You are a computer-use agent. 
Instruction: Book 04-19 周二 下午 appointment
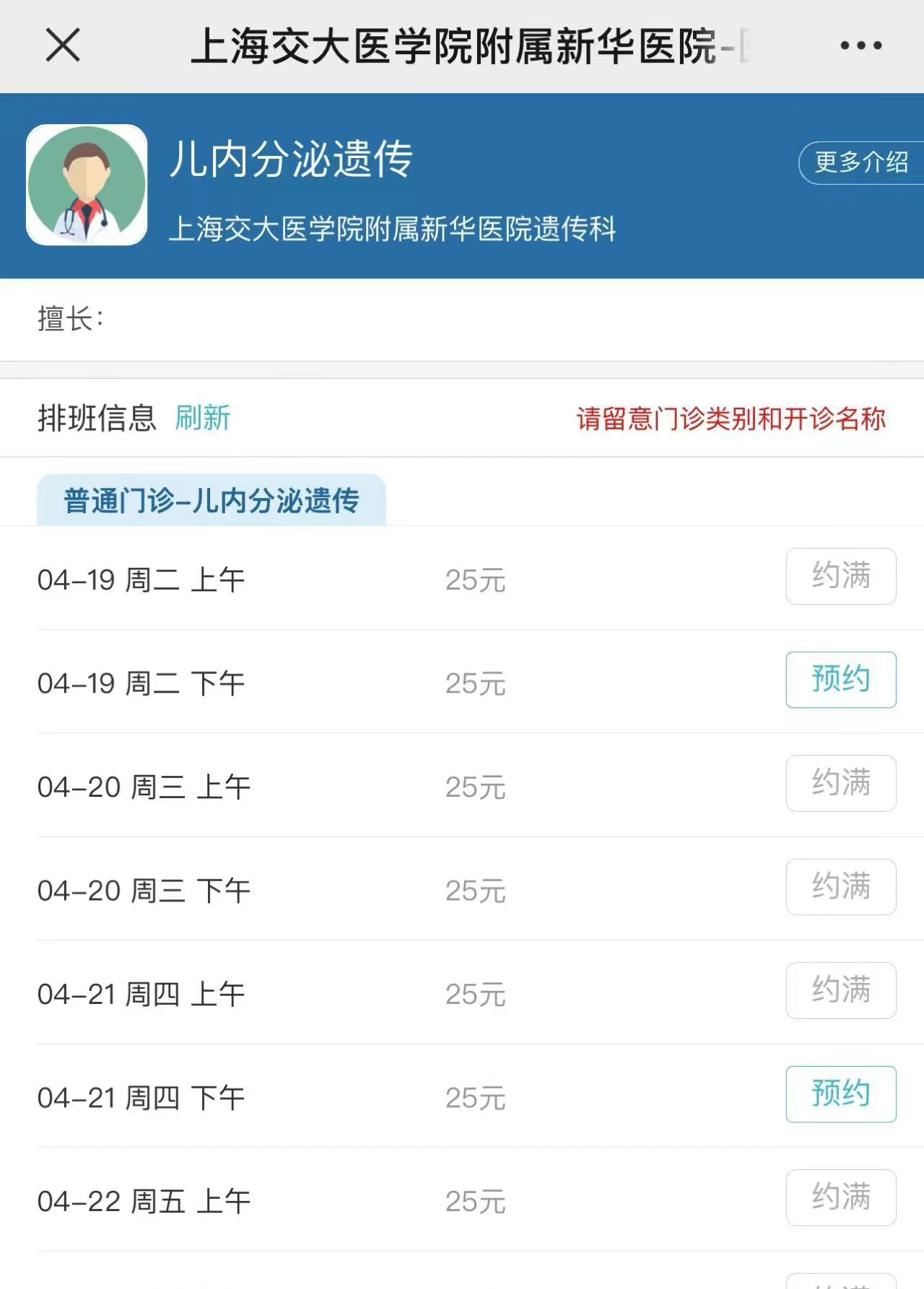[x=840, y=680]
